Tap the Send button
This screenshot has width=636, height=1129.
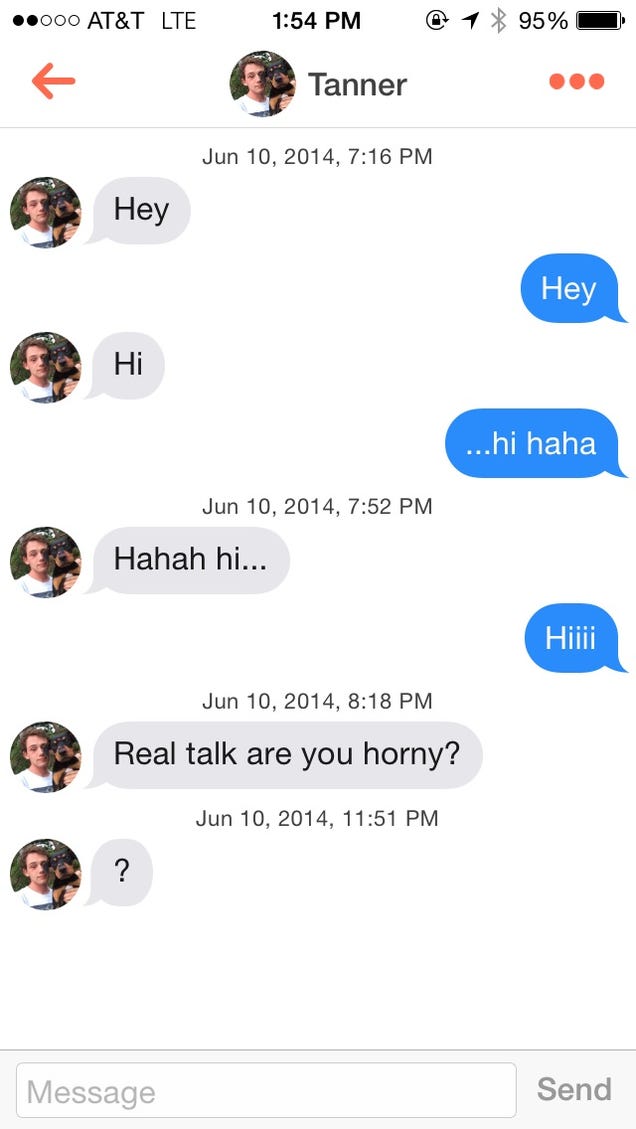(574, 1089)
